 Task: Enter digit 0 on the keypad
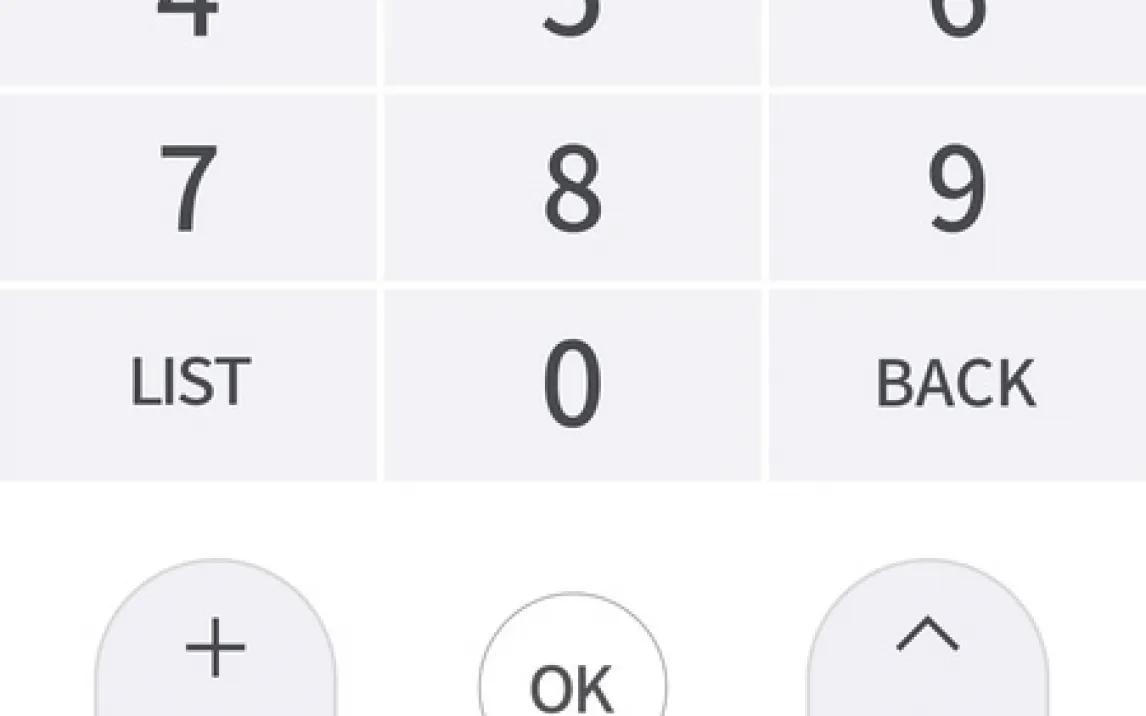[x=572, y=384]
